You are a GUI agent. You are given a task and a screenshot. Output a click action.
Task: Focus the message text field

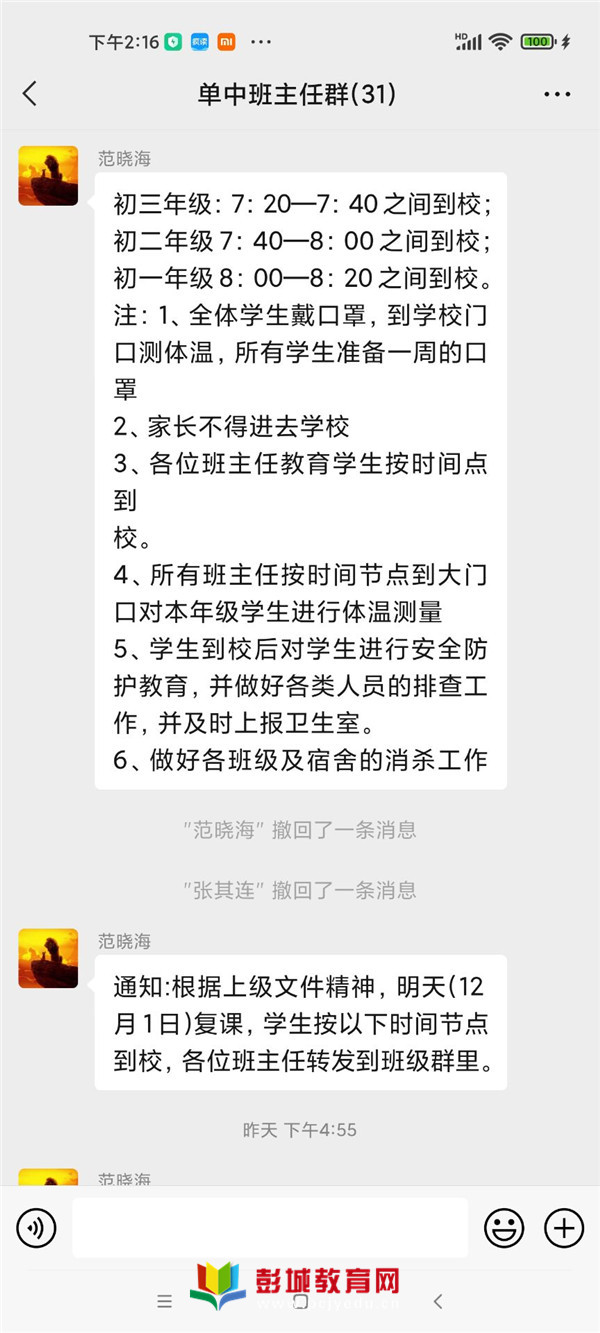(270, 1227)
